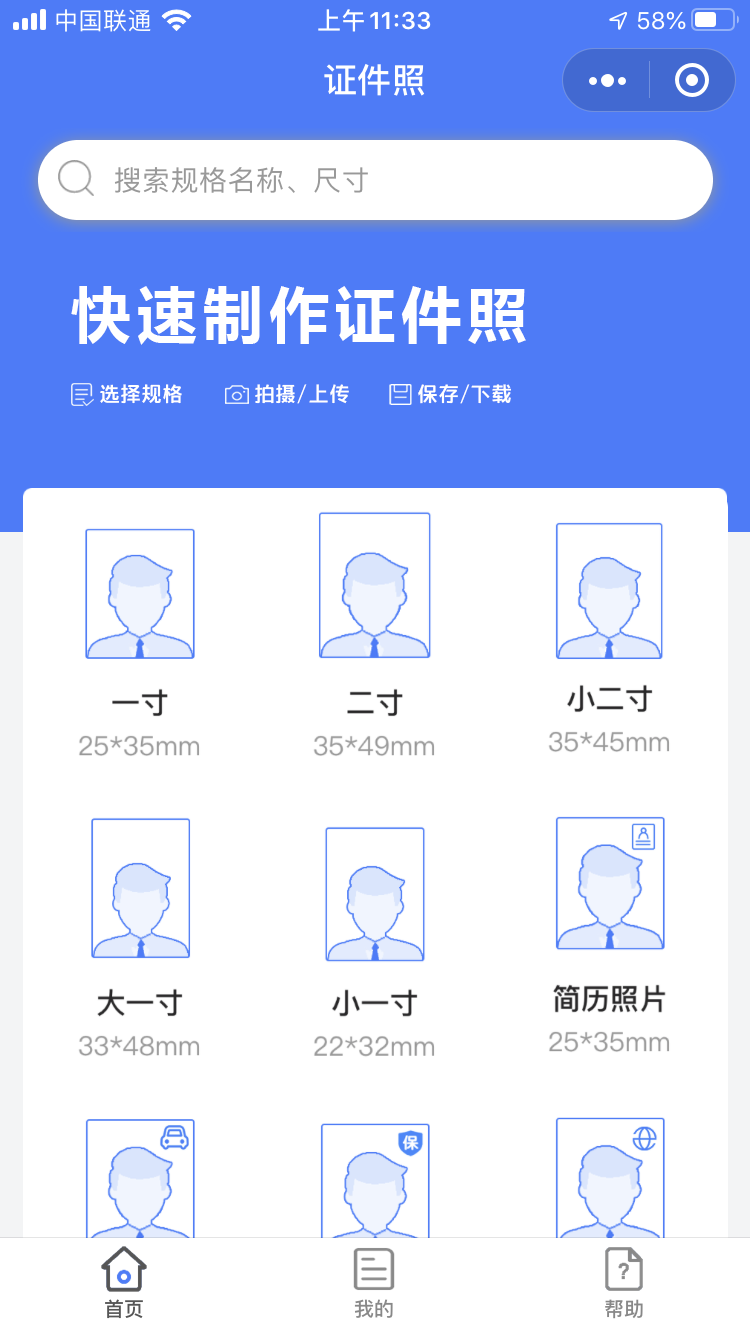Switch to the 我的 tab

coord(374,1282)
